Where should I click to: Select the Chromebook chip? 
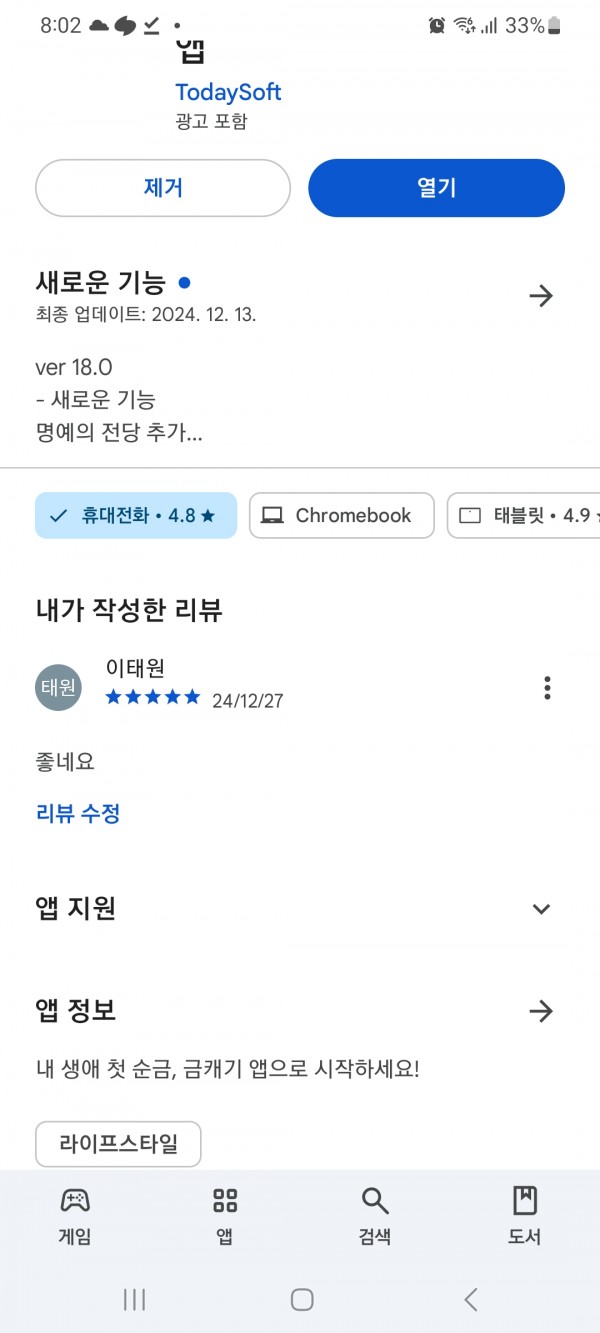[x=342, y=515]
